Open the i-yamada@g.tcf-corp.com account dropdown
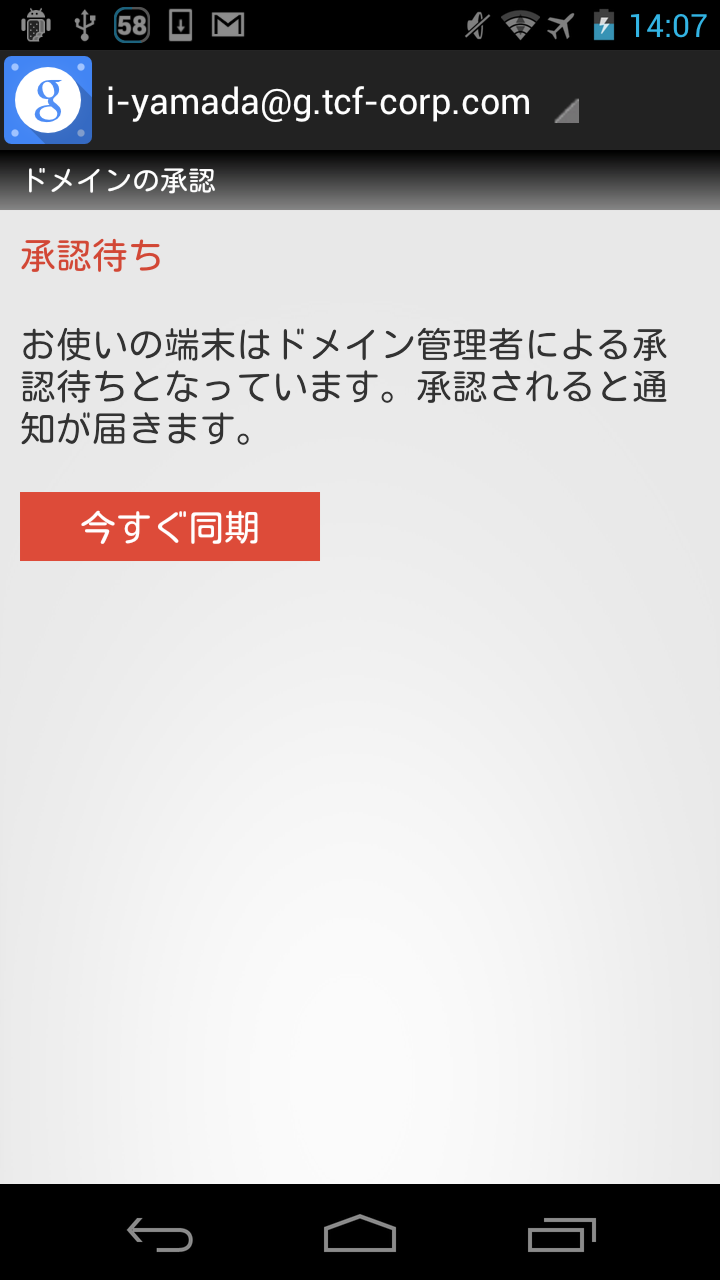 point(340,102)
